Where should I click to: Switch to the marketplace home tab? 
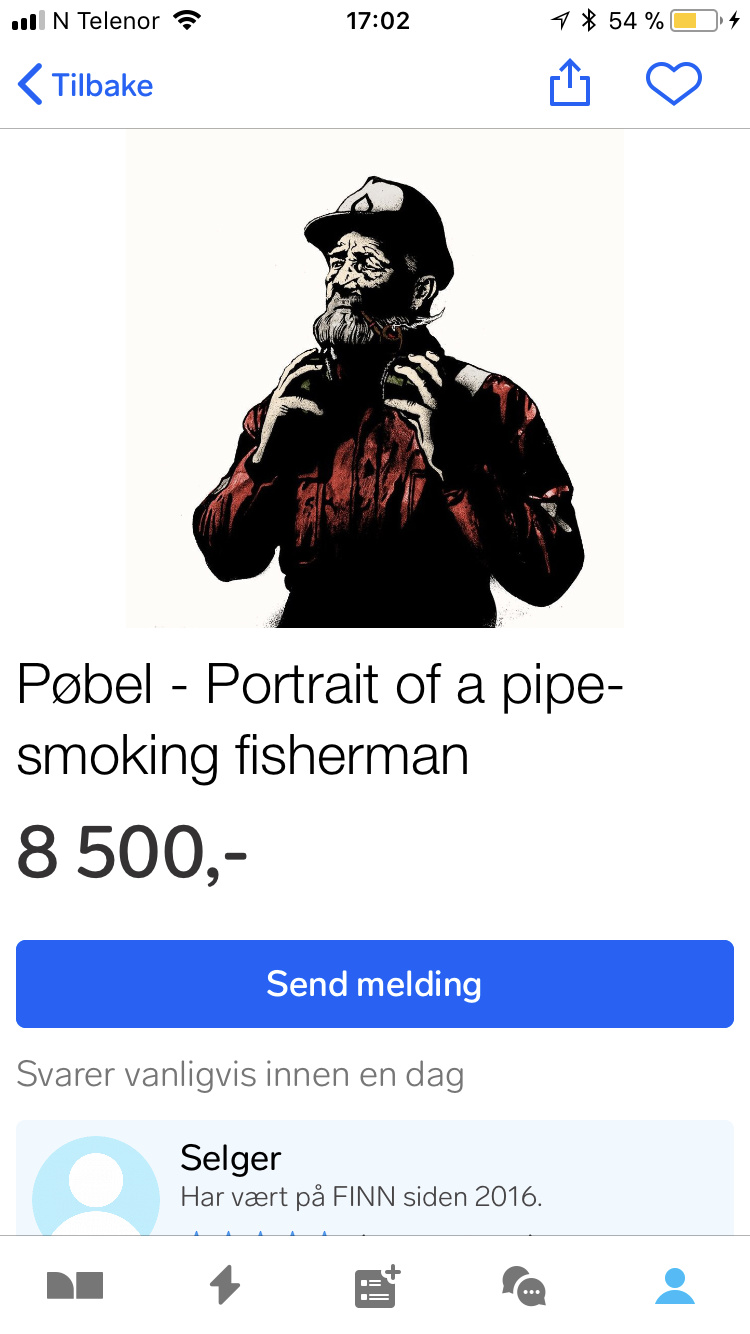point(75,1285)
